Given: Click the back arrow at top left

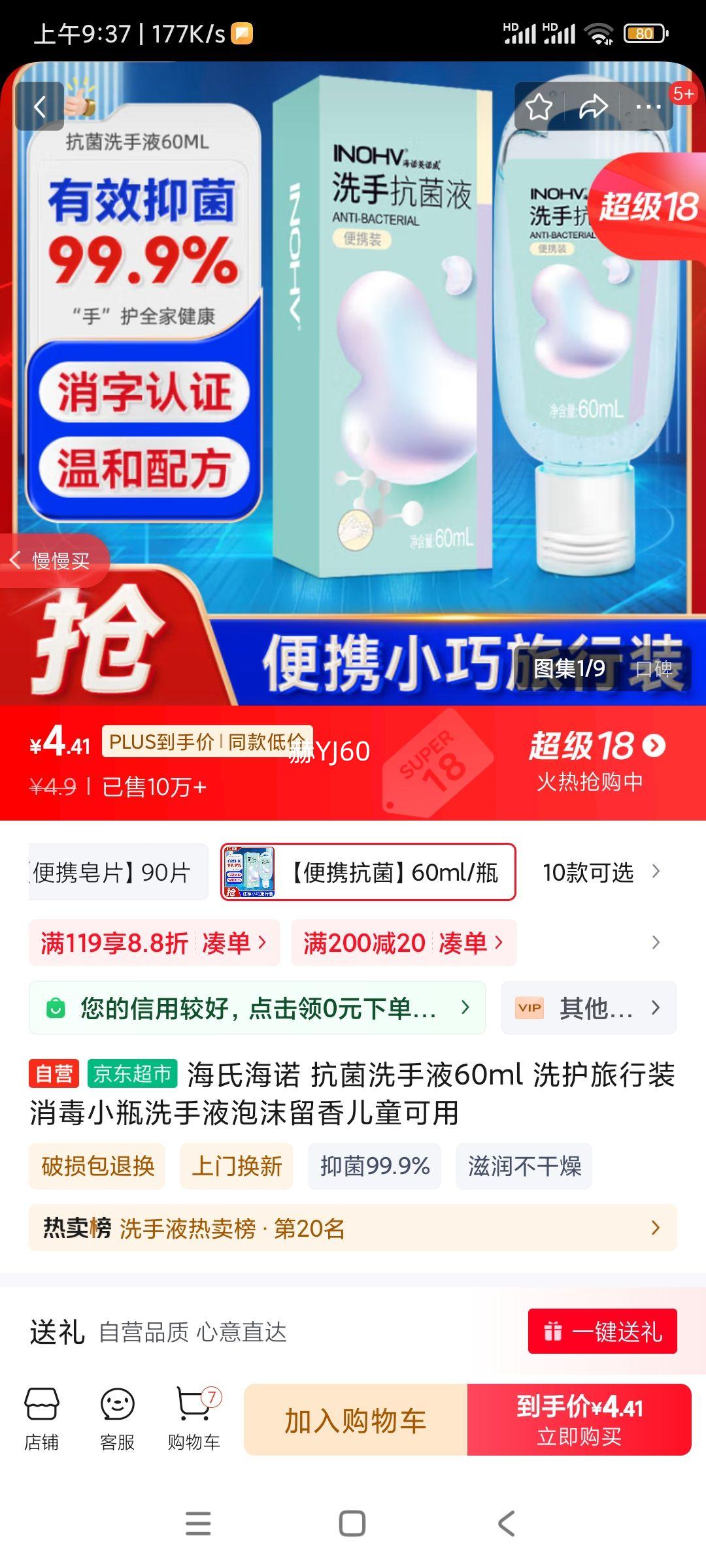Looking at the screenshot, I should (41, 106).
